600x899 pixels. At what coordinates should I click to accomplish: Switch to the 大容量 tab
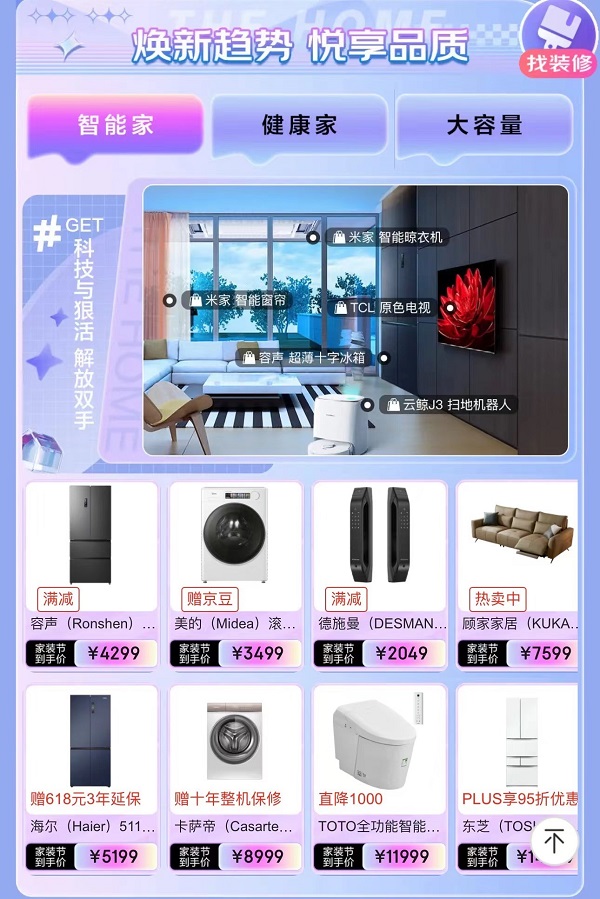point(484,126)
